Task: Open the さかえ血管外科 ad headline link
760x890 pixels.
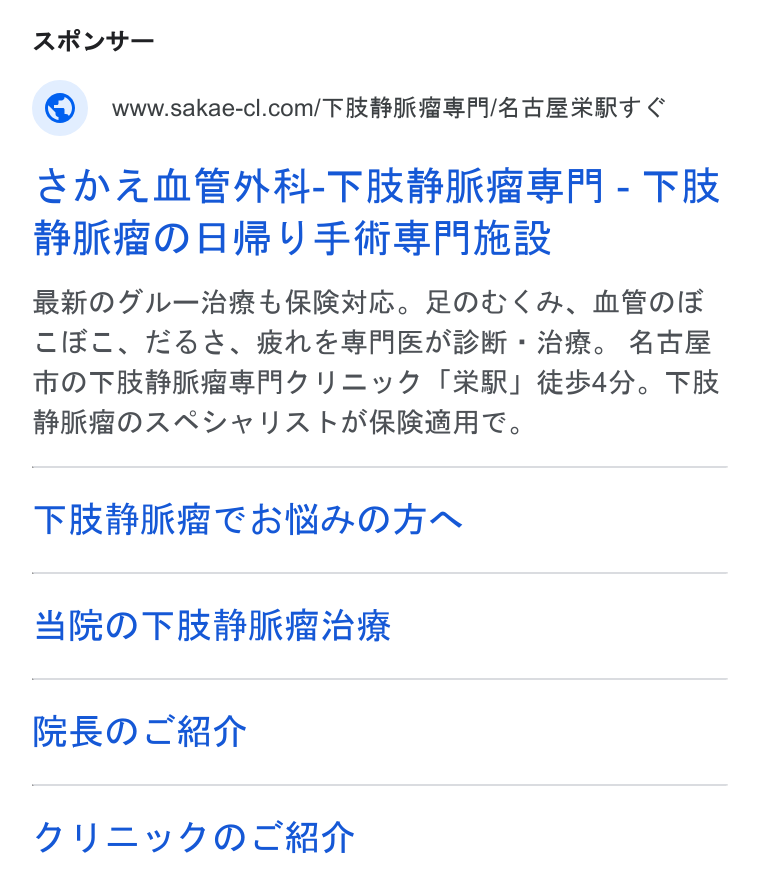Action: coord(377,212)
